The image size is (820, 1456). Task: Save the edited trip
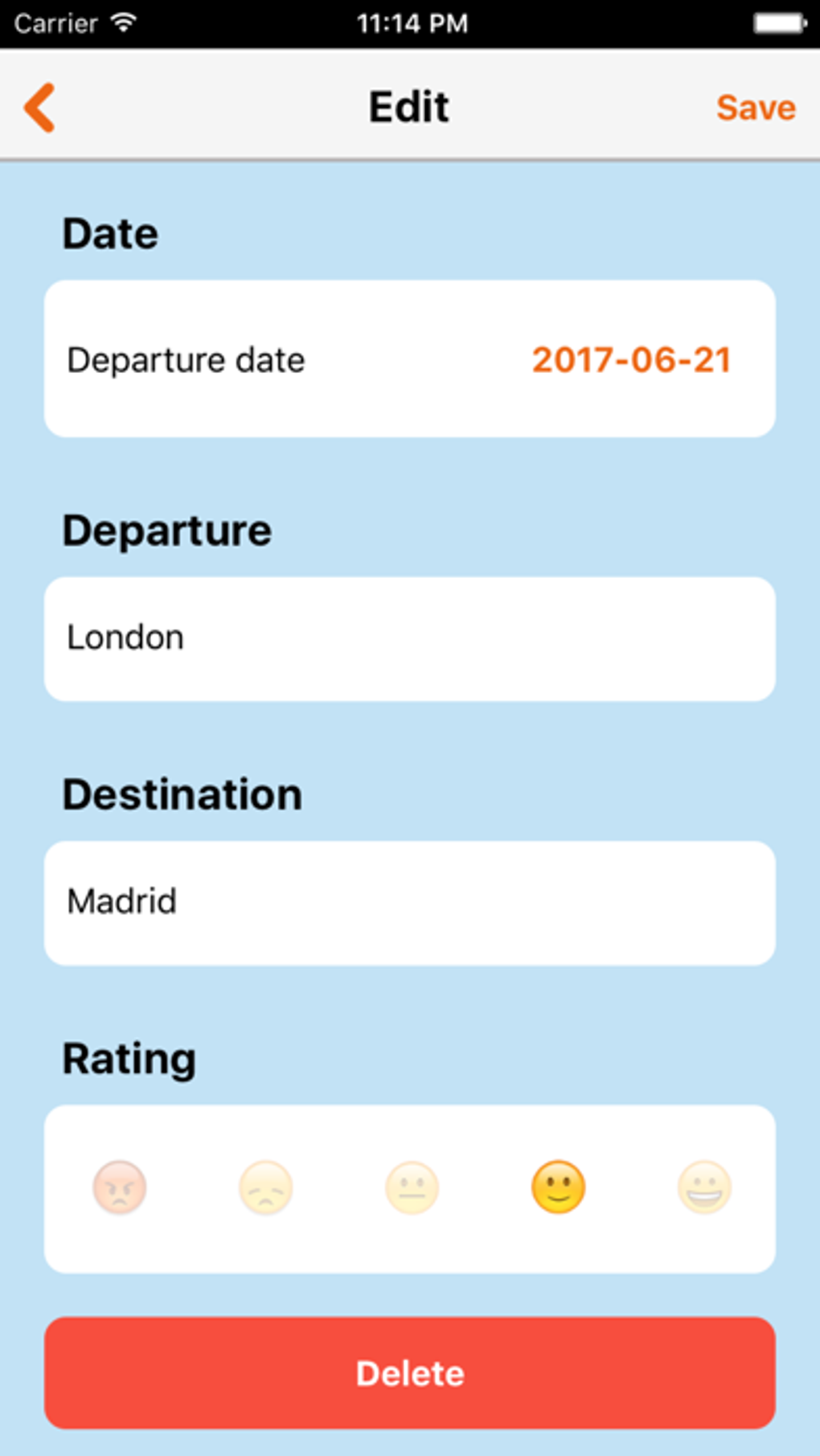pyautogui.click(x=756, y=108)
